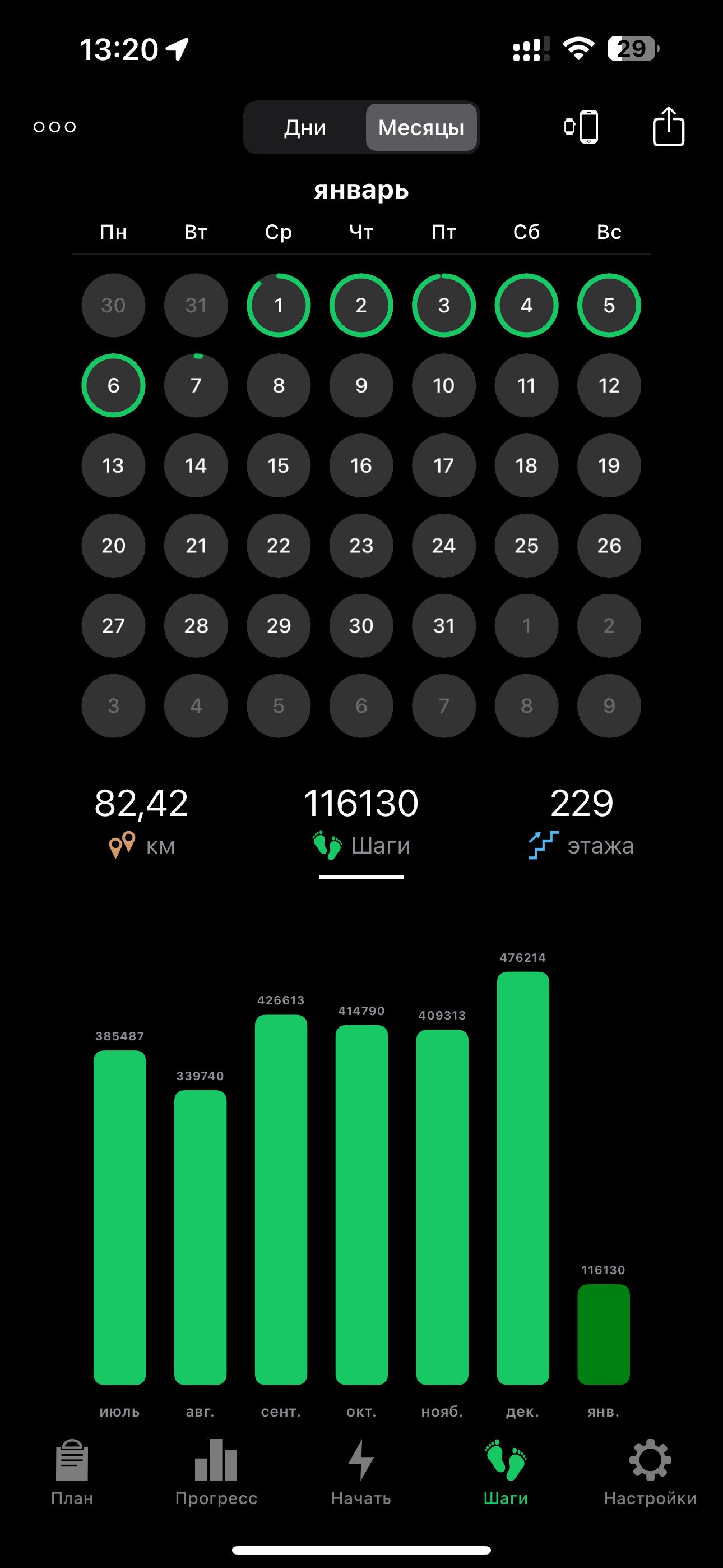The width and height of the screenshot is (723, 1568).
Task: Go to the Прогресс tab
Action: (x=216, y=1472)
